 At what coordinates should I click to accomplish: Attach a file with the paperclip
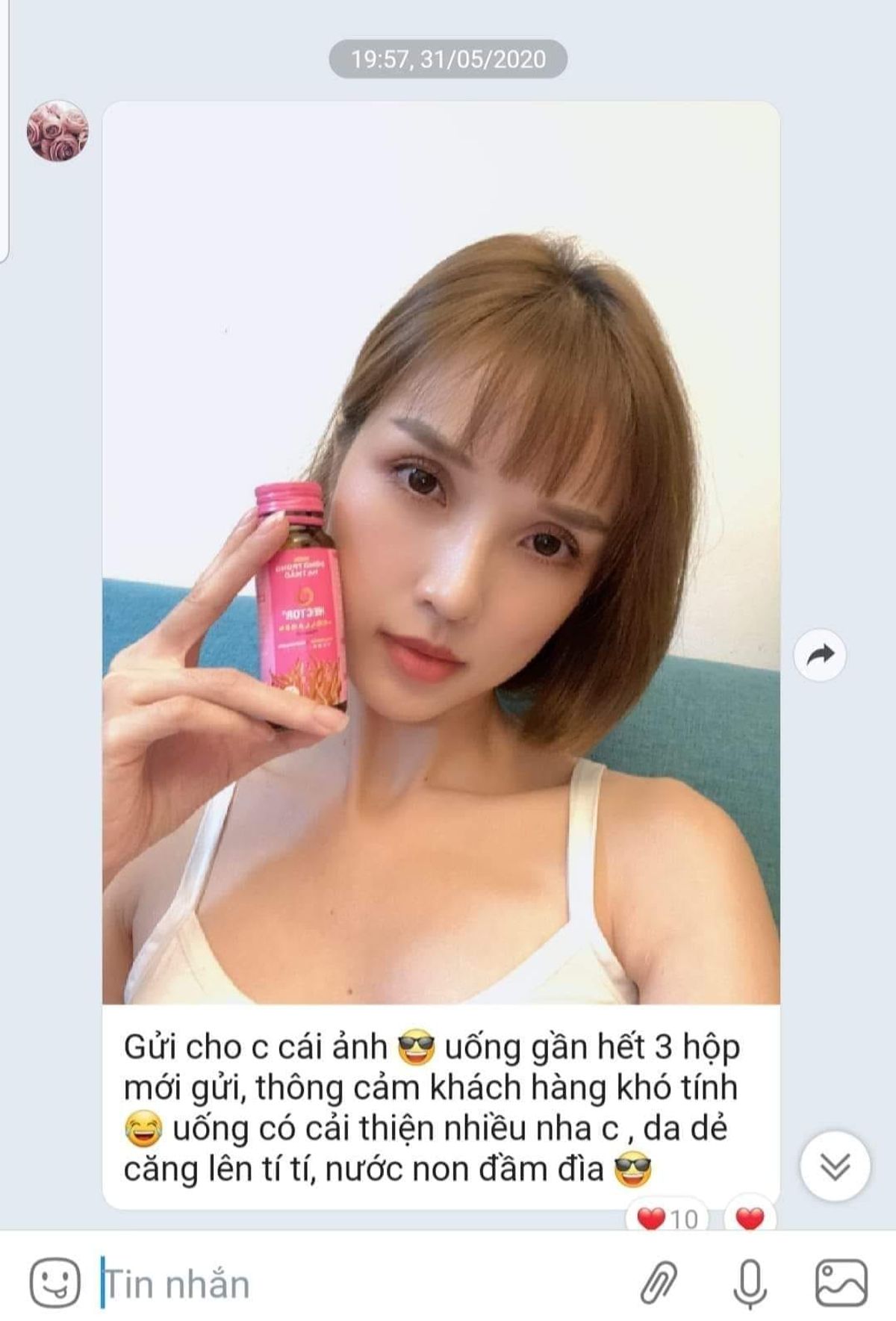(x=659, y=1284)
